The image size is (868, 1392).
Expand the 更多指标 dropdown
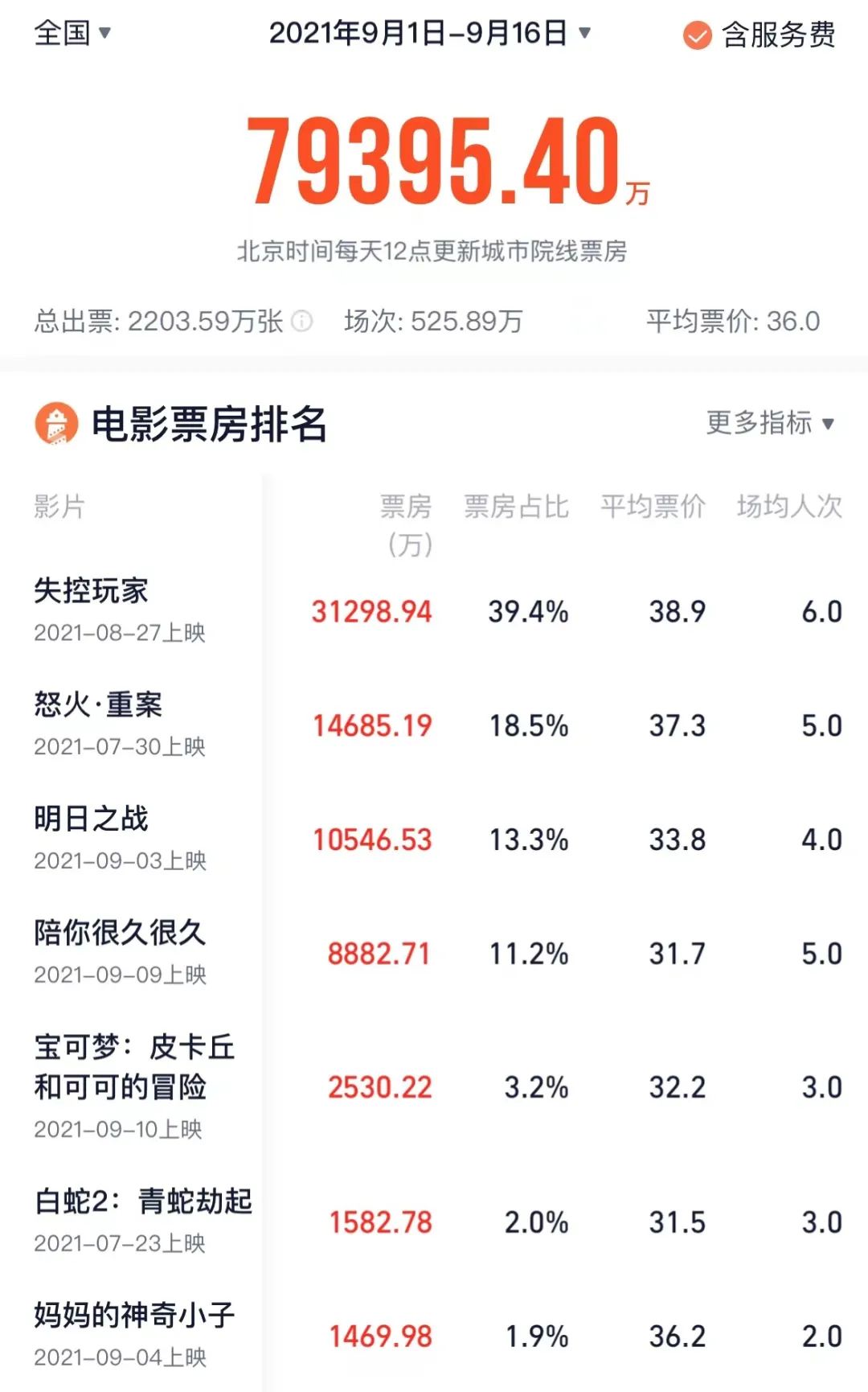pyautogui.click(x=770, y=422)
